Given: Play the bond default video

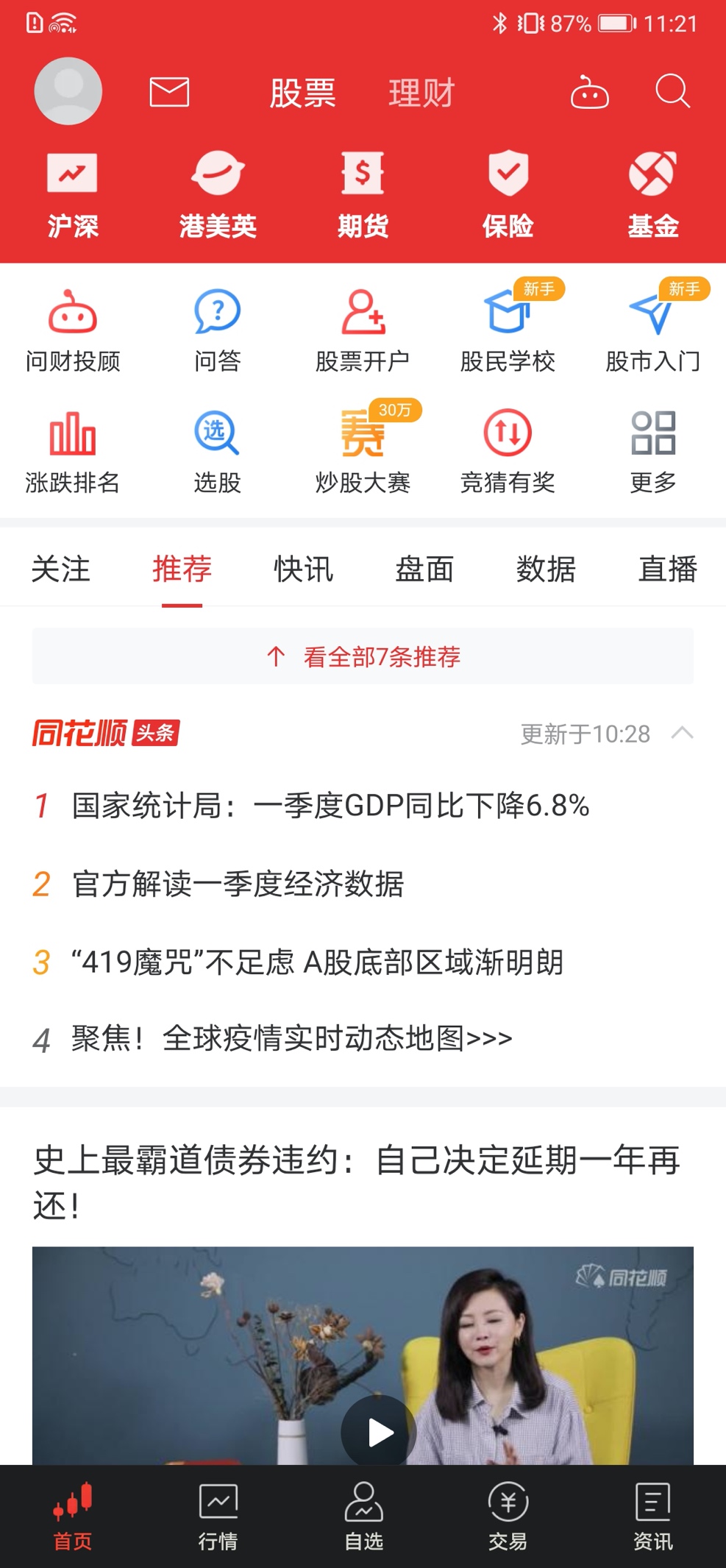Looking at the screenshot, I should pyautogui.click(x=379, y=1430).
